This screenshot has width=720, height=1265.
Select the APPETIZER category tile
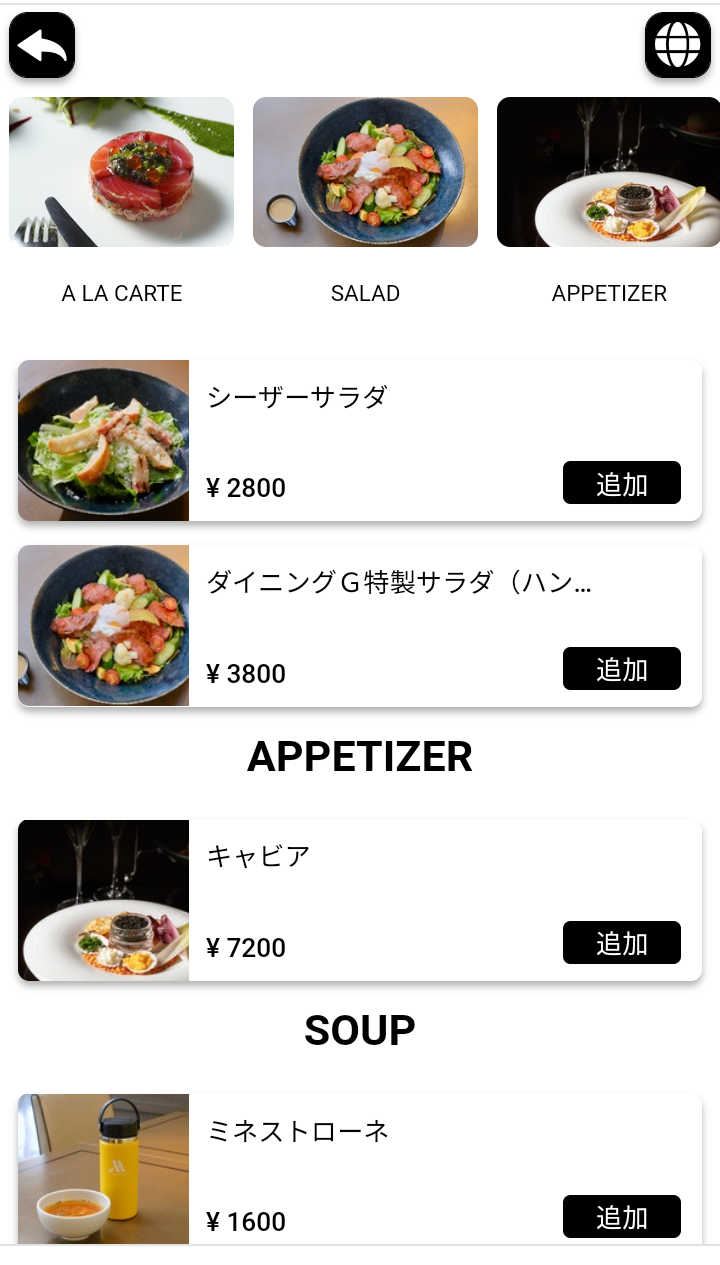click(608, 201)
